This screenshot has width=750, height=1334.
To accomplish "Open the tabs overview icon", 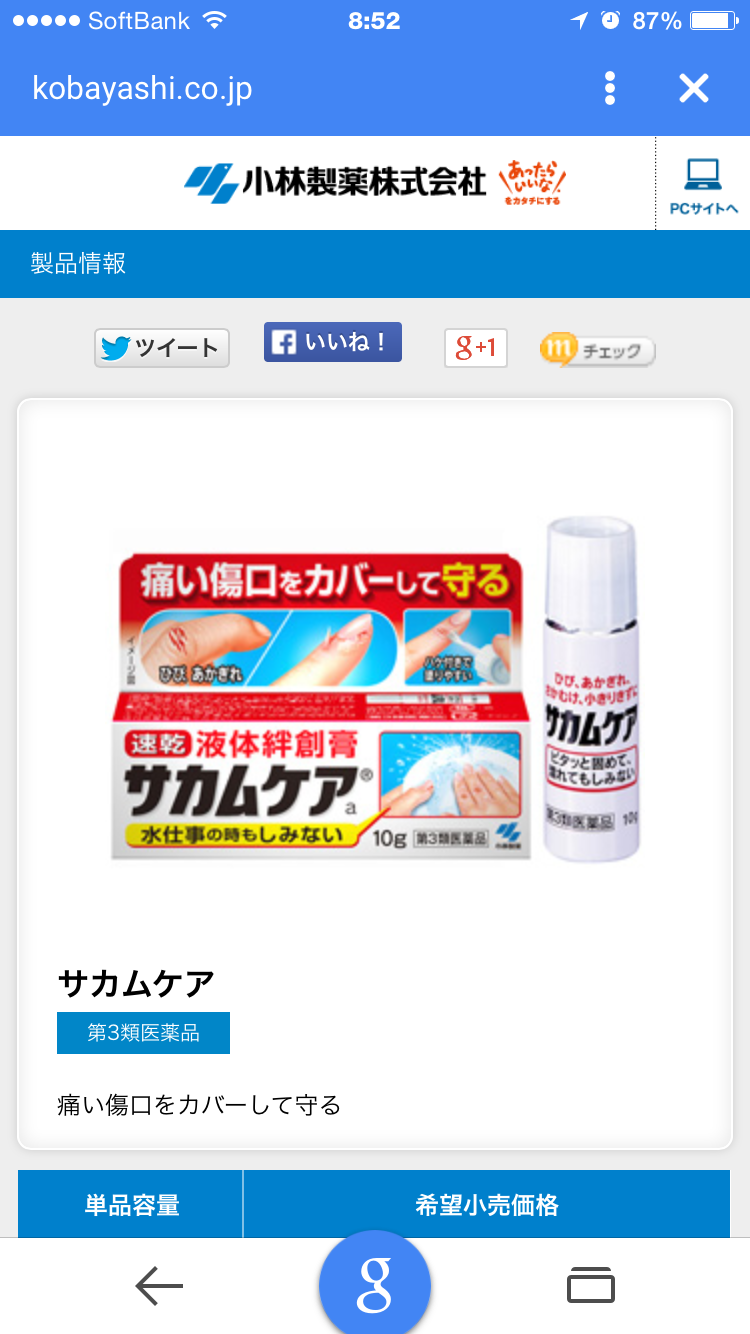I will [x=590, y=1285].
